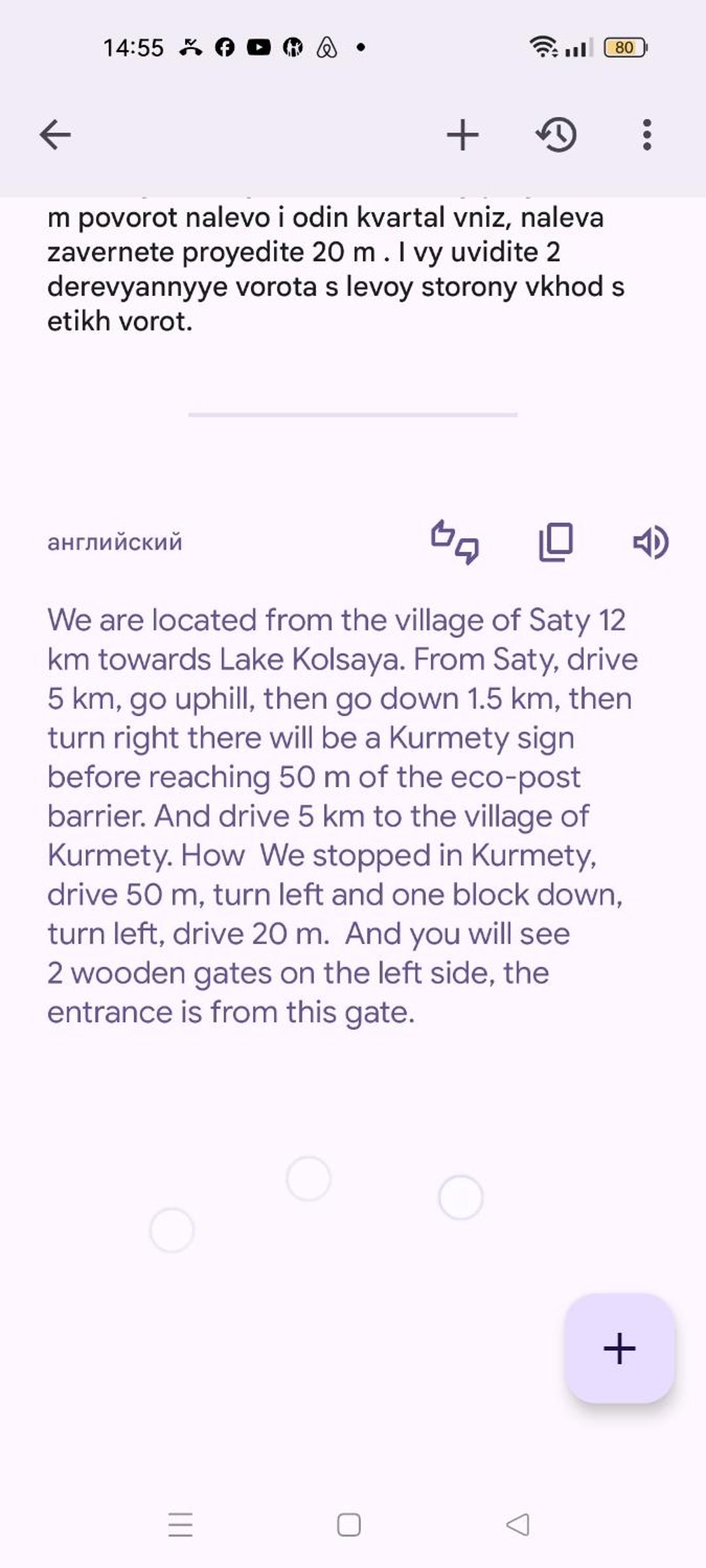This screenshot has height=1568, width=706.
Task: Go back using the top arrow
Action: [x=55, y=135]
